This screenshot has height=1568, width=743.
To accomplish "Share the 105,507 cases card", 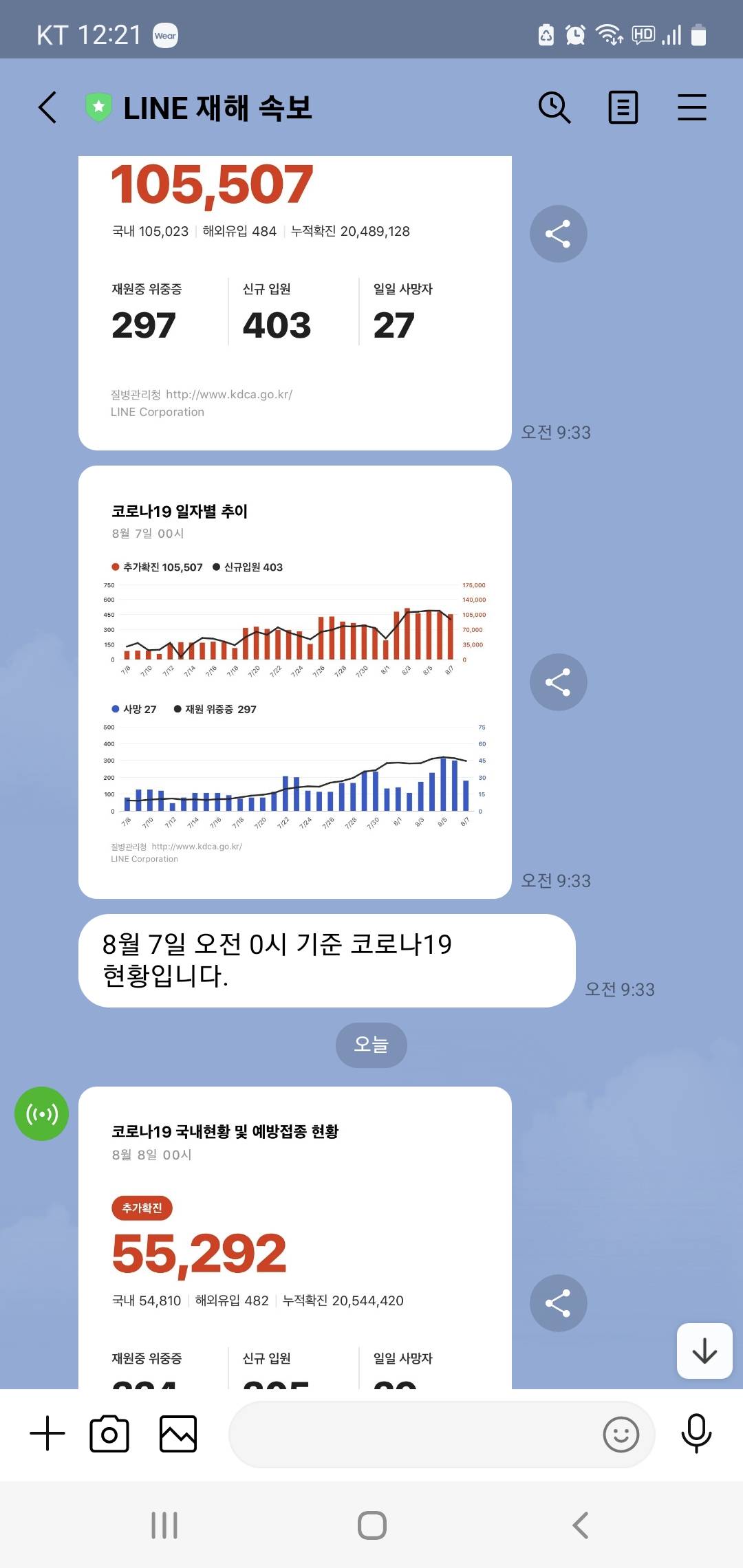I will [x=558, y=234].
